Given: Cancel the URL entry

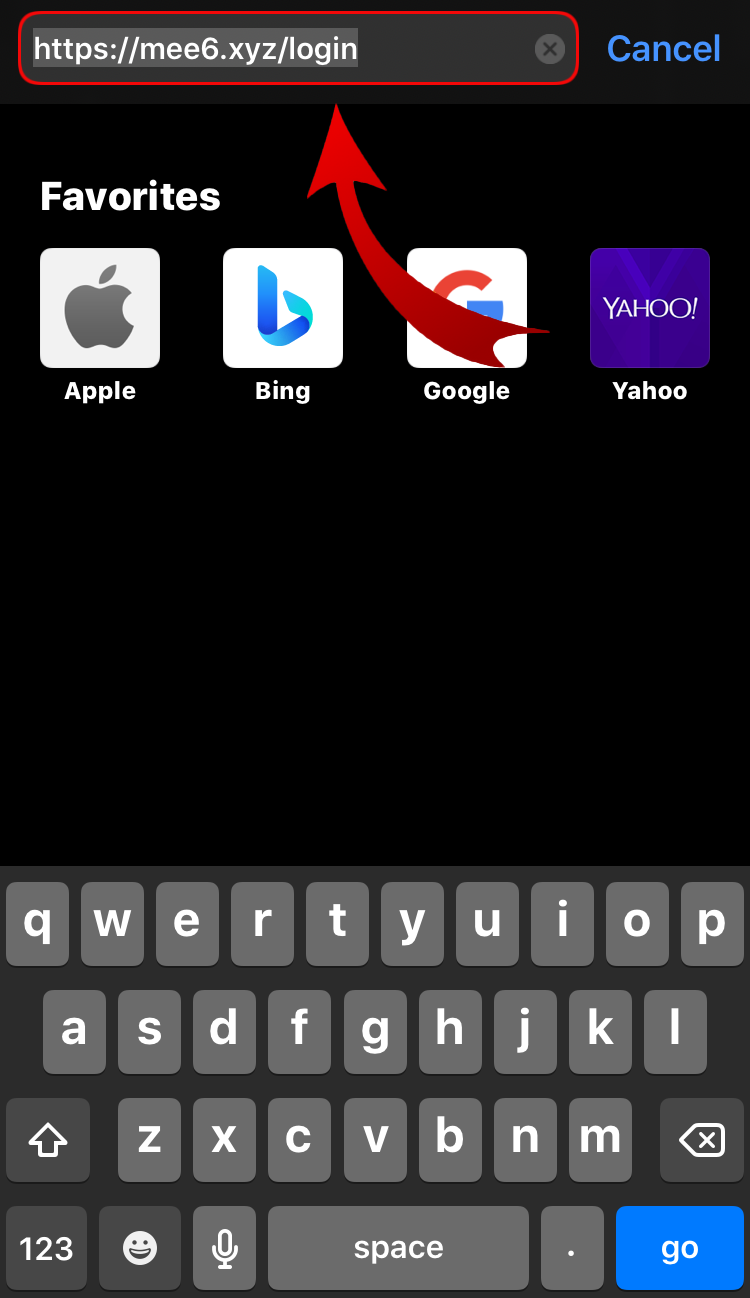Looking at the screenshot, I should (x=663, y=48).
